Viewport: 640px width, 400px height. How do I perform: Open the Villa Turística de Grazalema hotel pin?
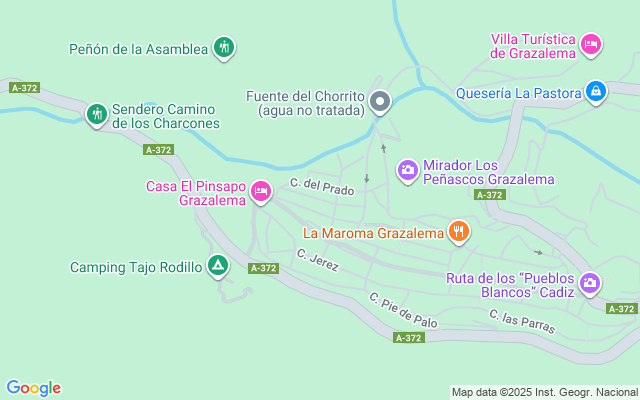[x=591, y=44]
